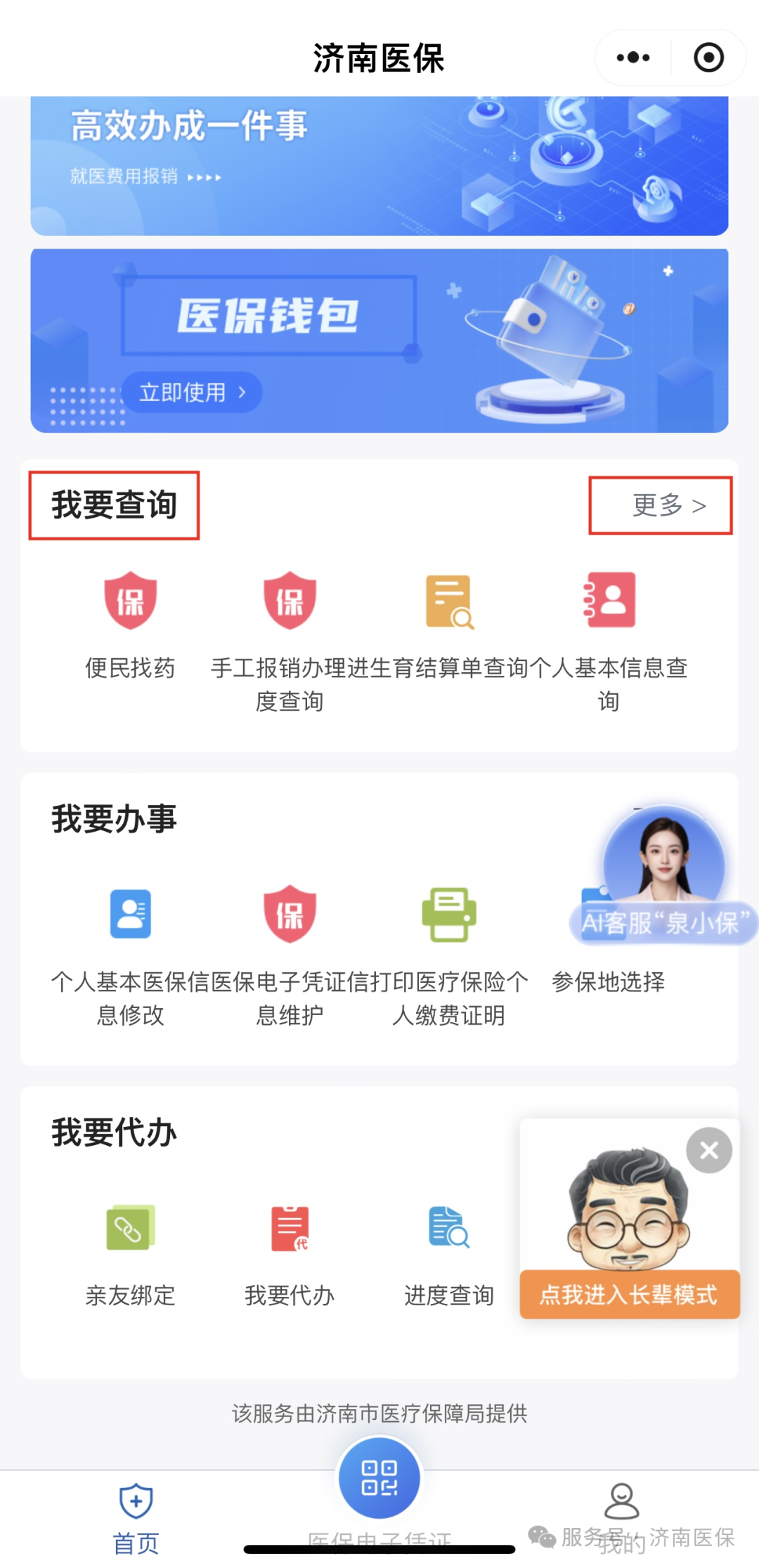
Task: Open 生育结算单查询
Action: click(x=450, y=625)
